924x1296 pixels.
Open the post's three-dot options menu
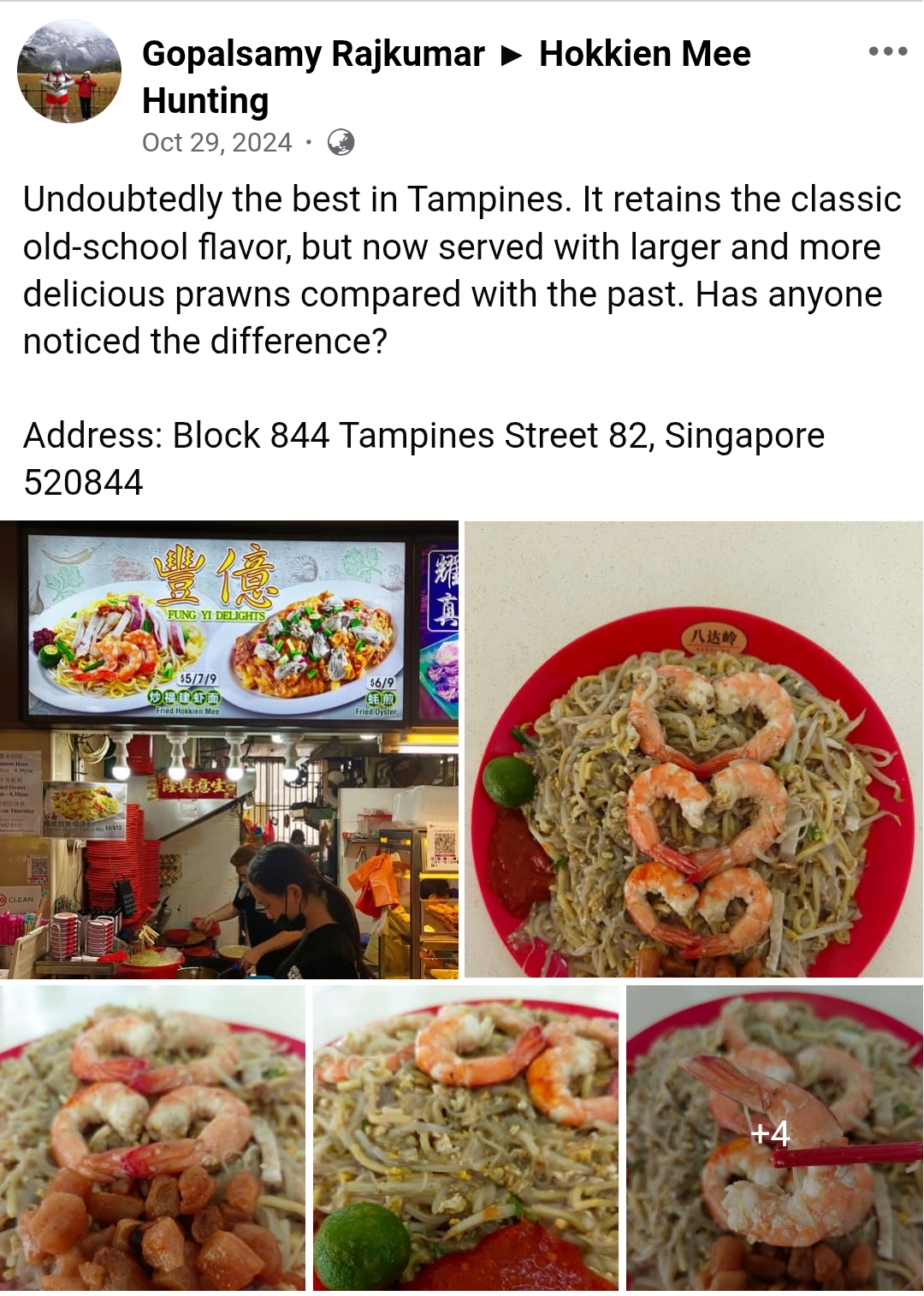pyautogui.click(x=887, y=51)
